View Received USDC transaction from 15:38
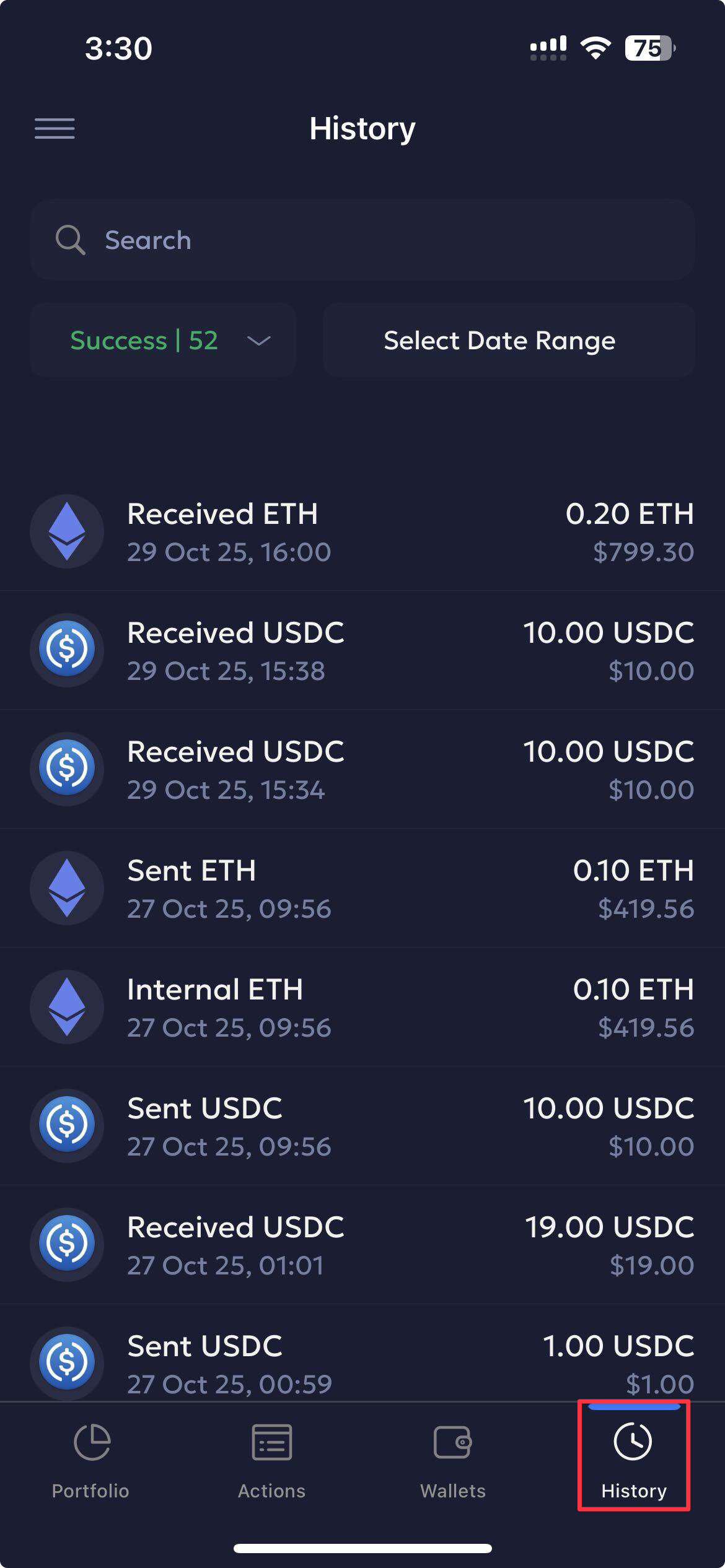Screen dimensions: 725x1568 click(x=362, y=650)
